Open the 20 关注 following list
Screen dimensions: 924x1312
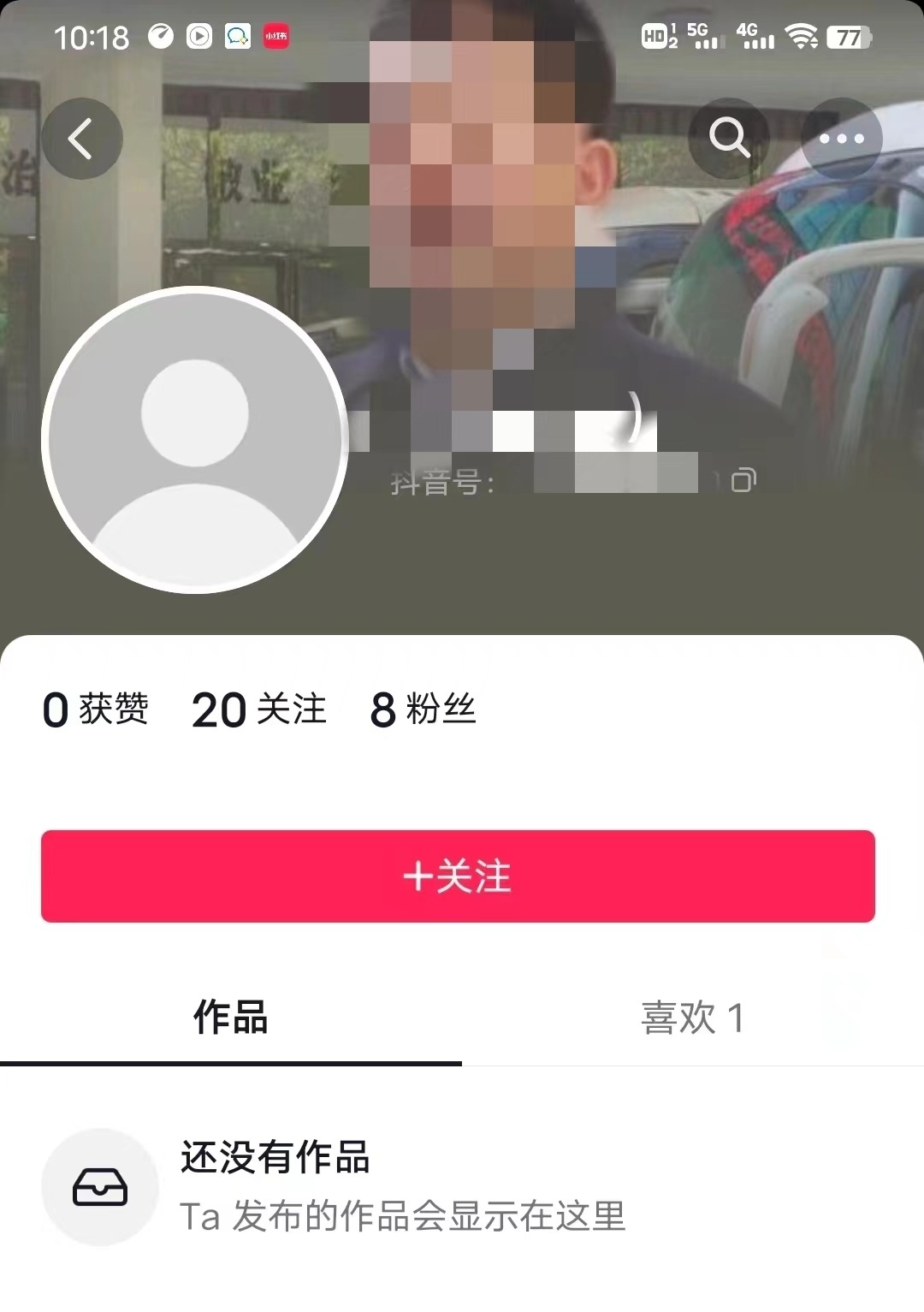pyautogui.click(x=259, y=709)
